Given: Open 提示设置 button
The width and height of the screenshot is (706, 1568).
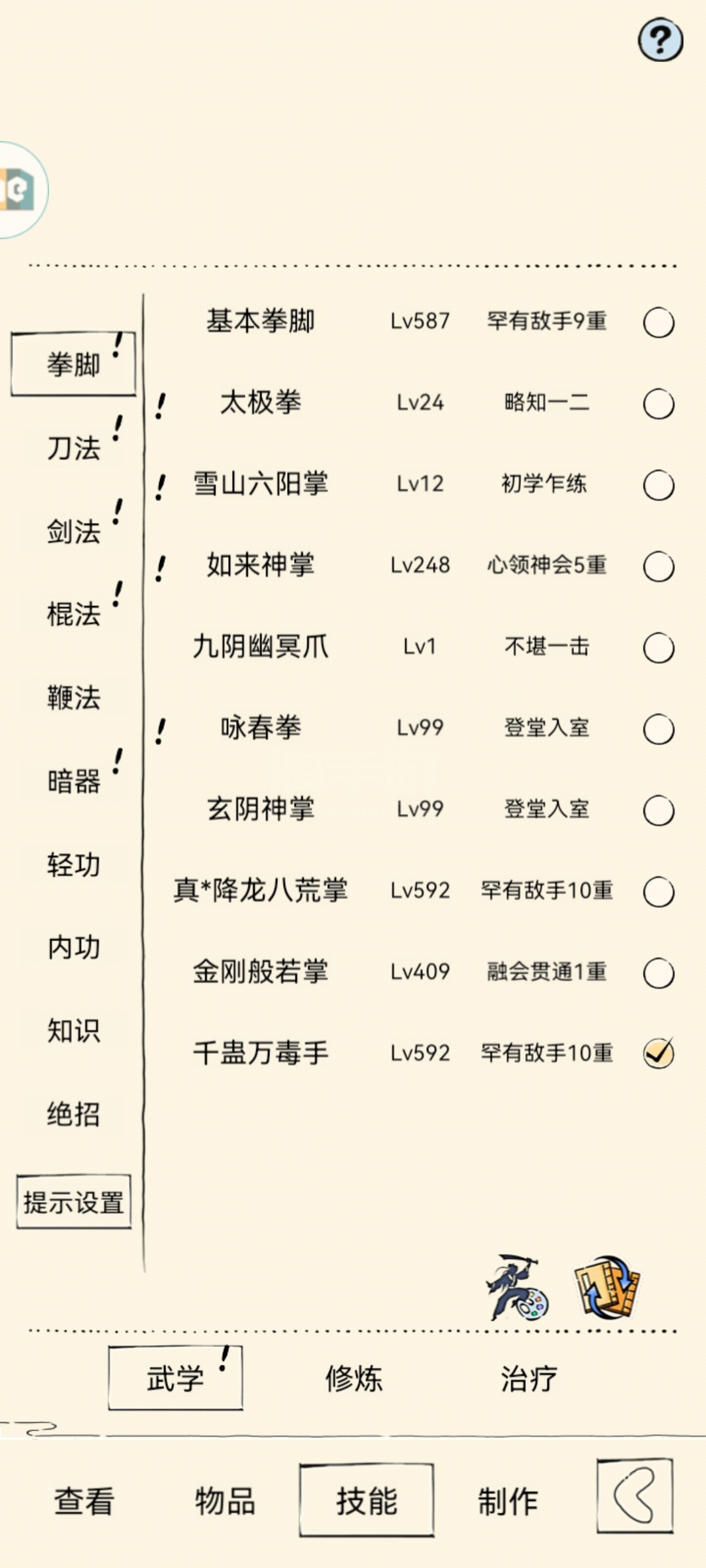Looking at the screenshot, I should click(74, 1202).
